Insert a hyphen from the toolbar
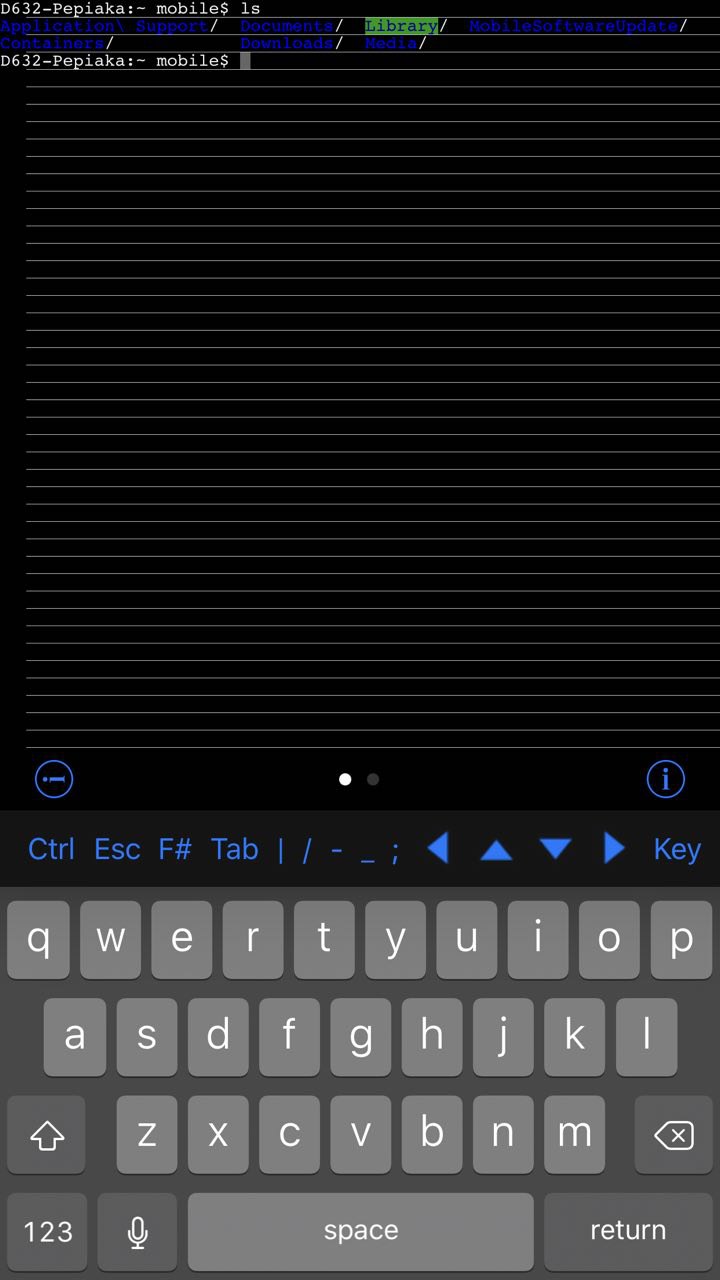 (336, 850)
